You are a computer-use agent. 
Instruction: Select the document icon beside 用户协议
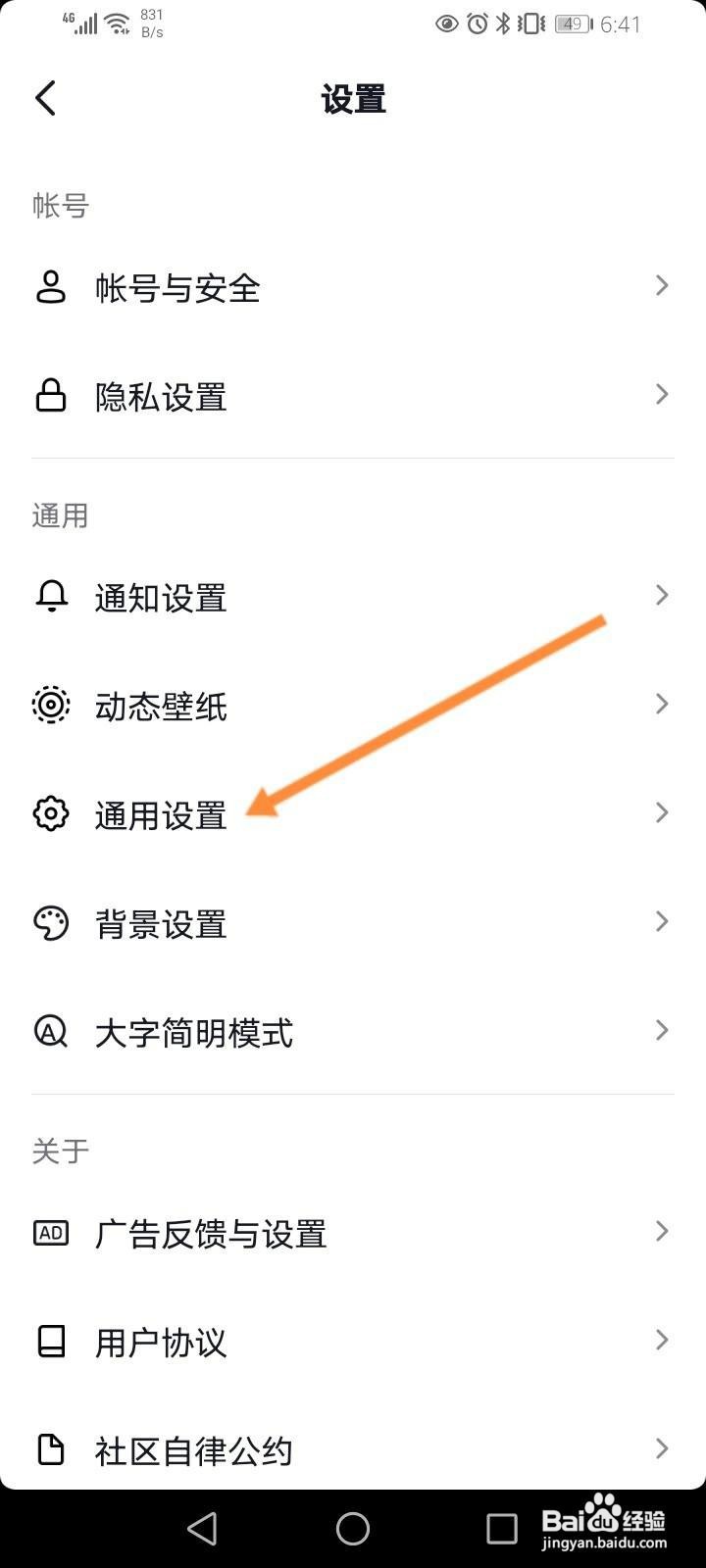click(50, 1342)
